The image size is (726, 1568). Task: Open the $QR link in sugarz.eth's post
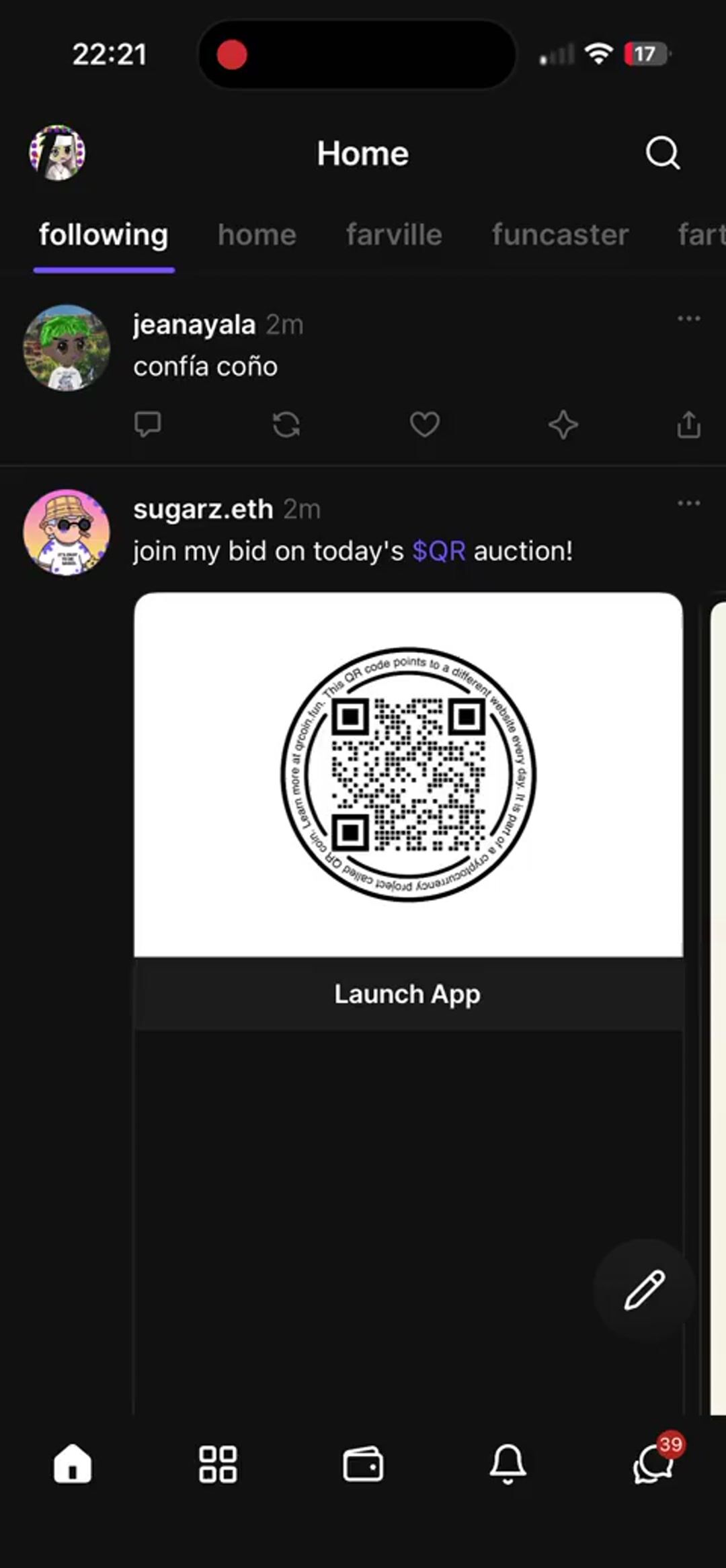pyautogui.click(x=438, y=552)
